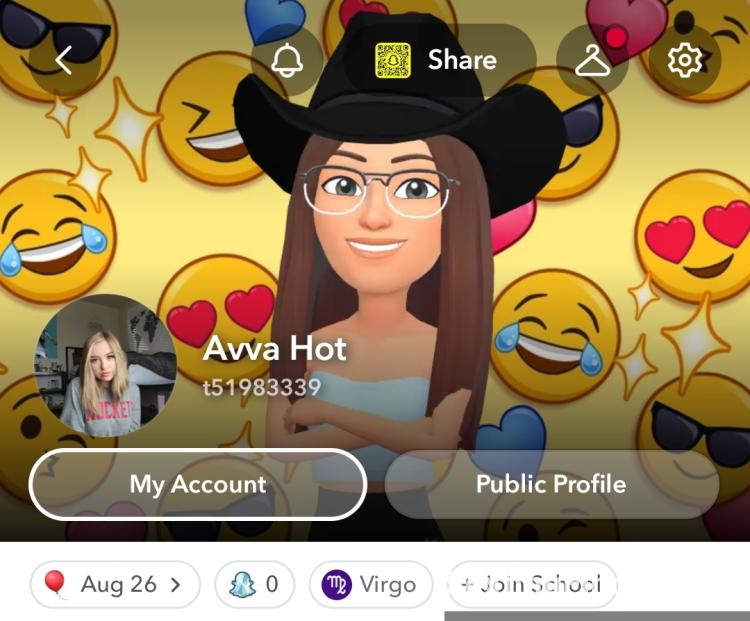Open Public Profile

pos(551,485)
